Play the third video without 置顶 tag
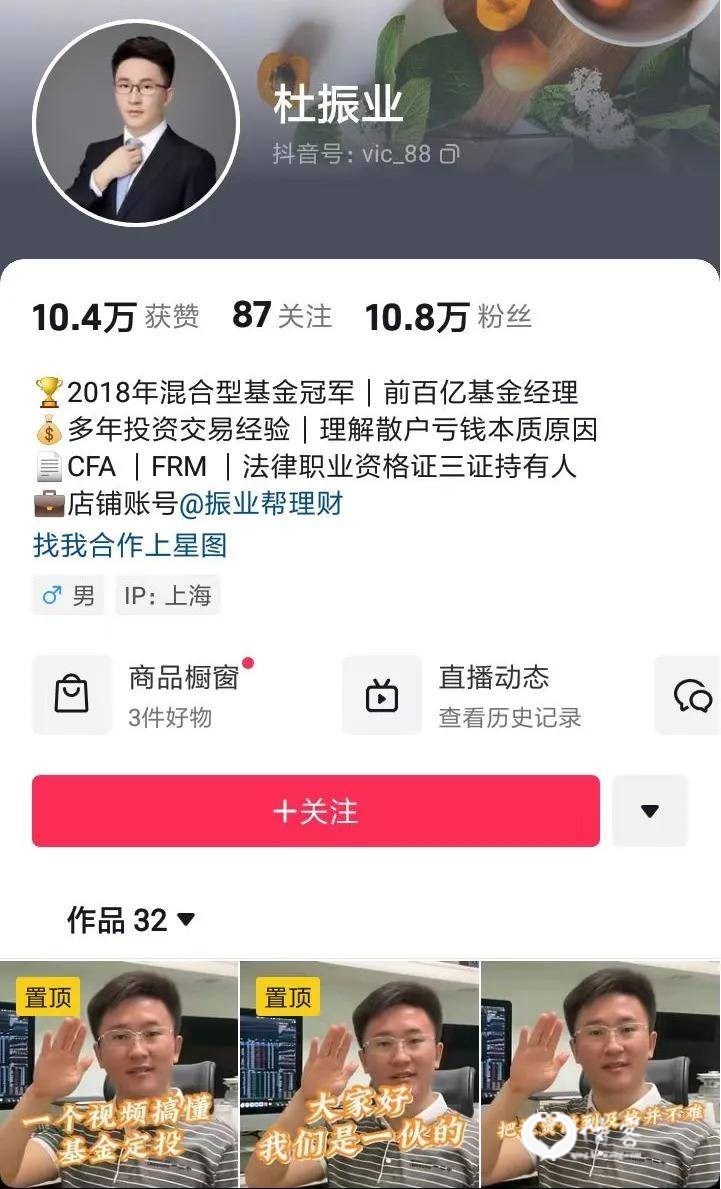This screenshot has height=1189, width=721. coord(600,1075)
